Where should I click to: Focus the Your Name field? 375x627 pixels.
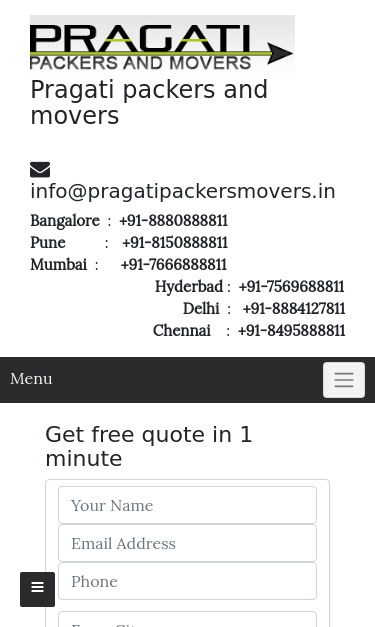click(188, 505)
